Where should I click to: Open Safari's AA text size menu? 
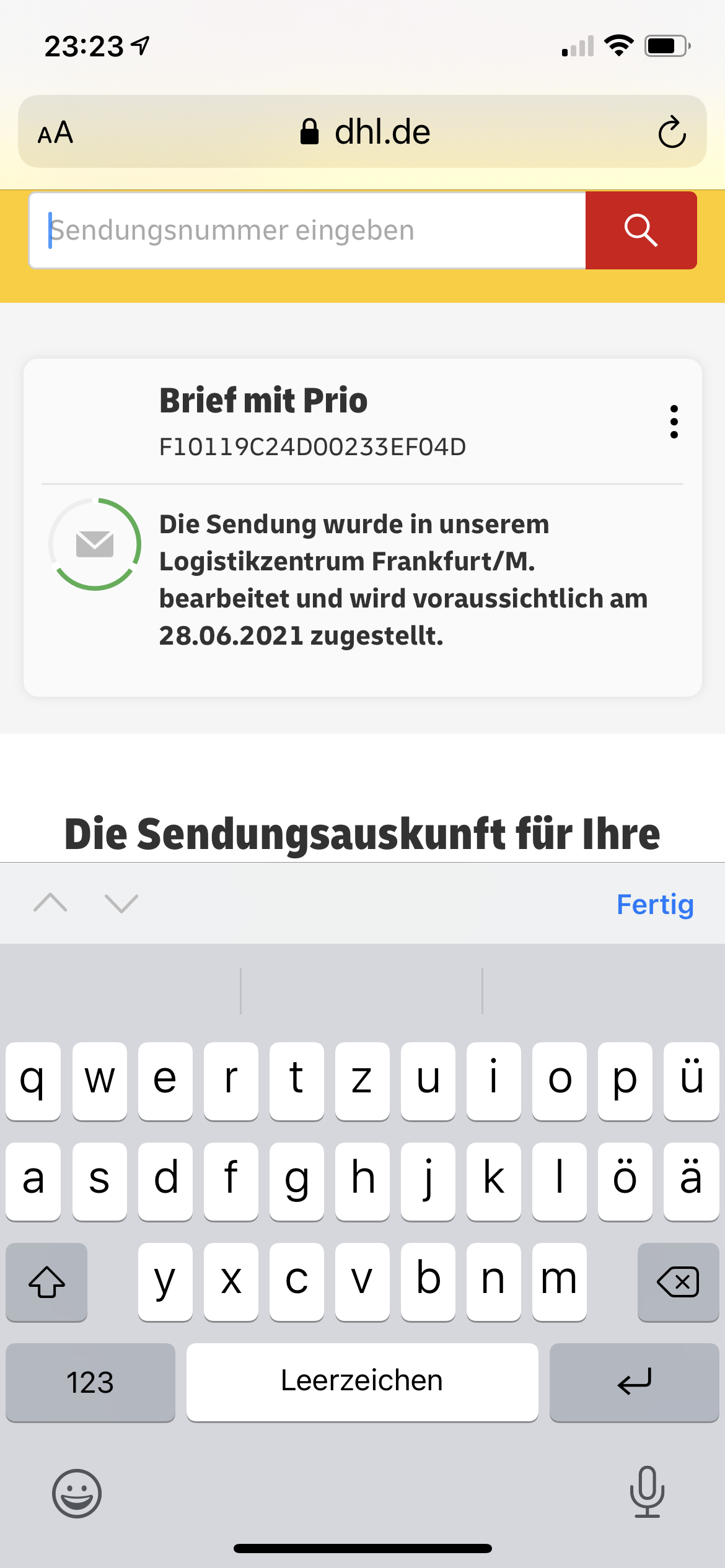tap(56, 133)
